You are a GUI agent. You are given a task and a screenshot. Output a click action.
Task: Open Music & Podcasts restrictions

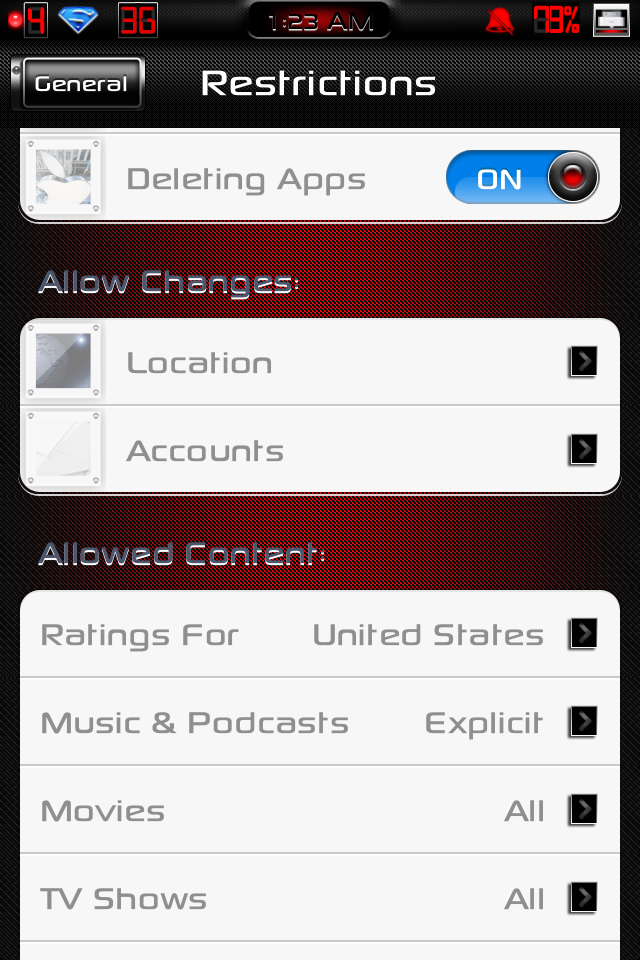pyautogui.click(x=320, y=722)
